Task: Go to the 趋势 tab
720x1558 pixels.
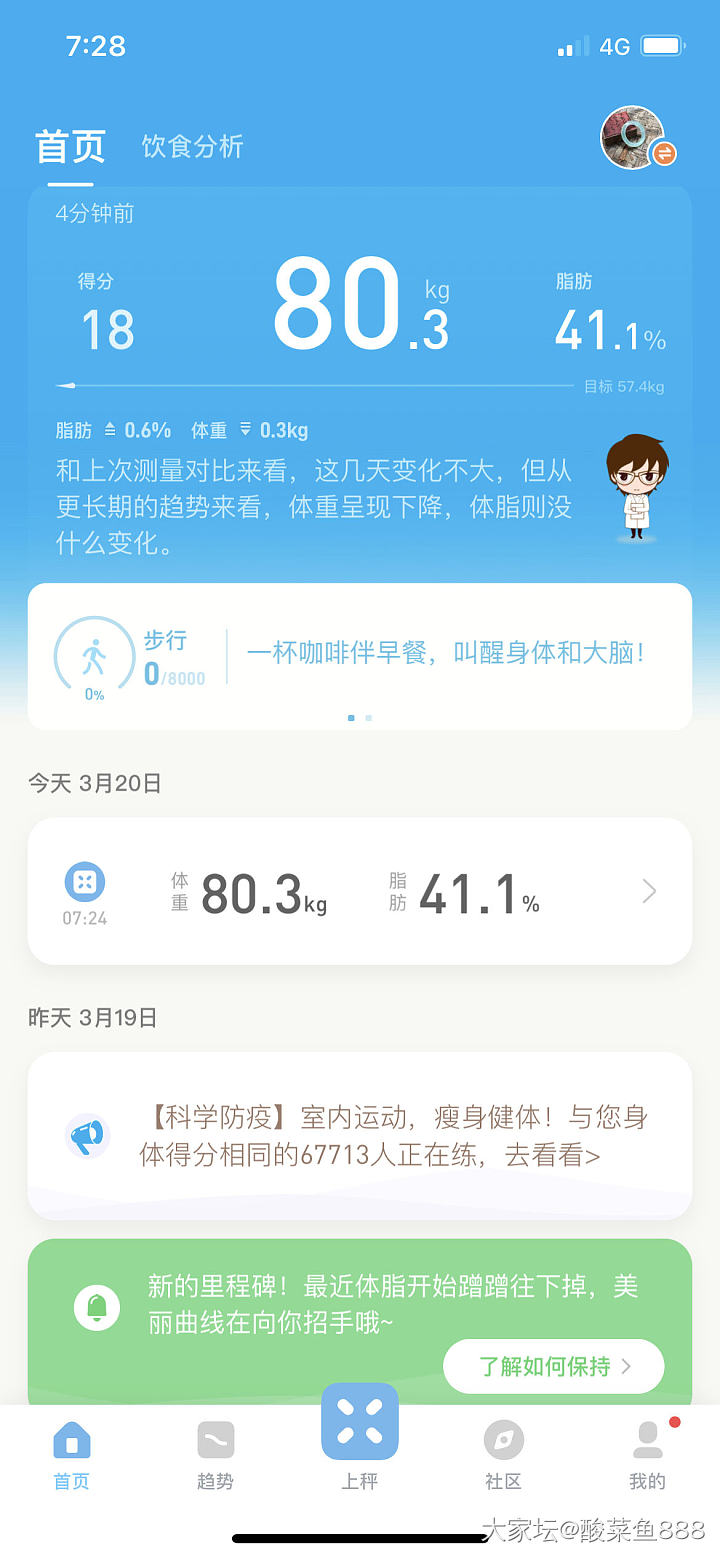Action: pos(215,1455)
